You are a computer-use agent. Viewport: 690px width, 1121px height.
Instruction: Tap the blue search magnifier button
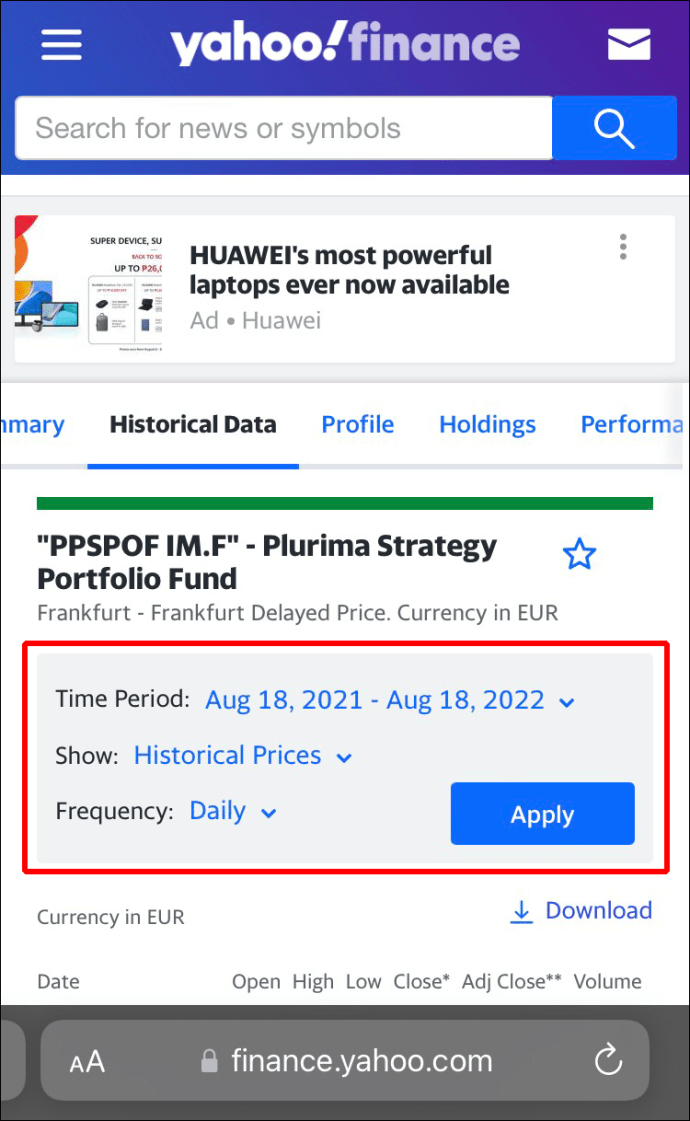614,128
